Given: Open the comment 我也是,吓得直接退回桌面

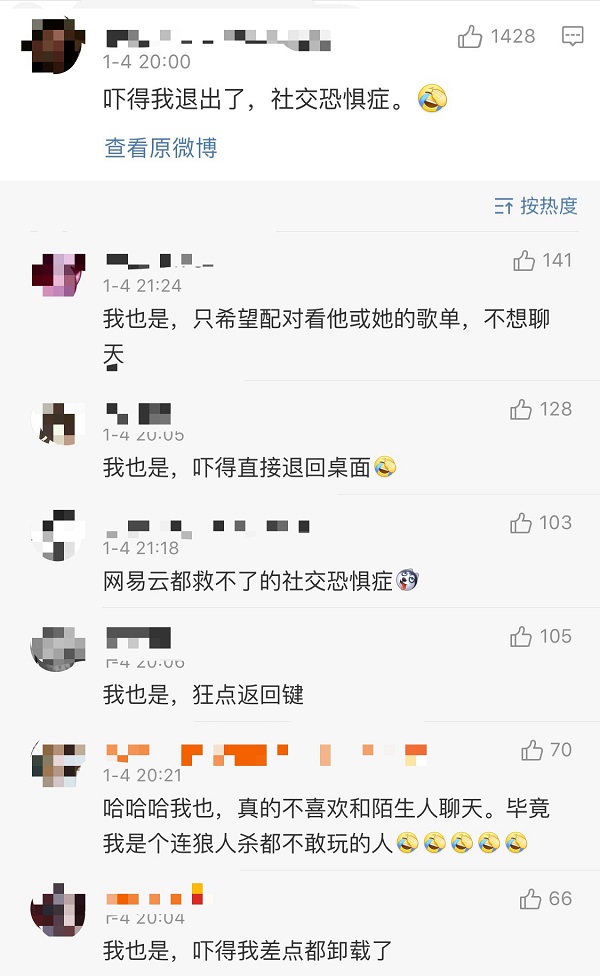Looking at the screenshot, I should pos(237,466).
